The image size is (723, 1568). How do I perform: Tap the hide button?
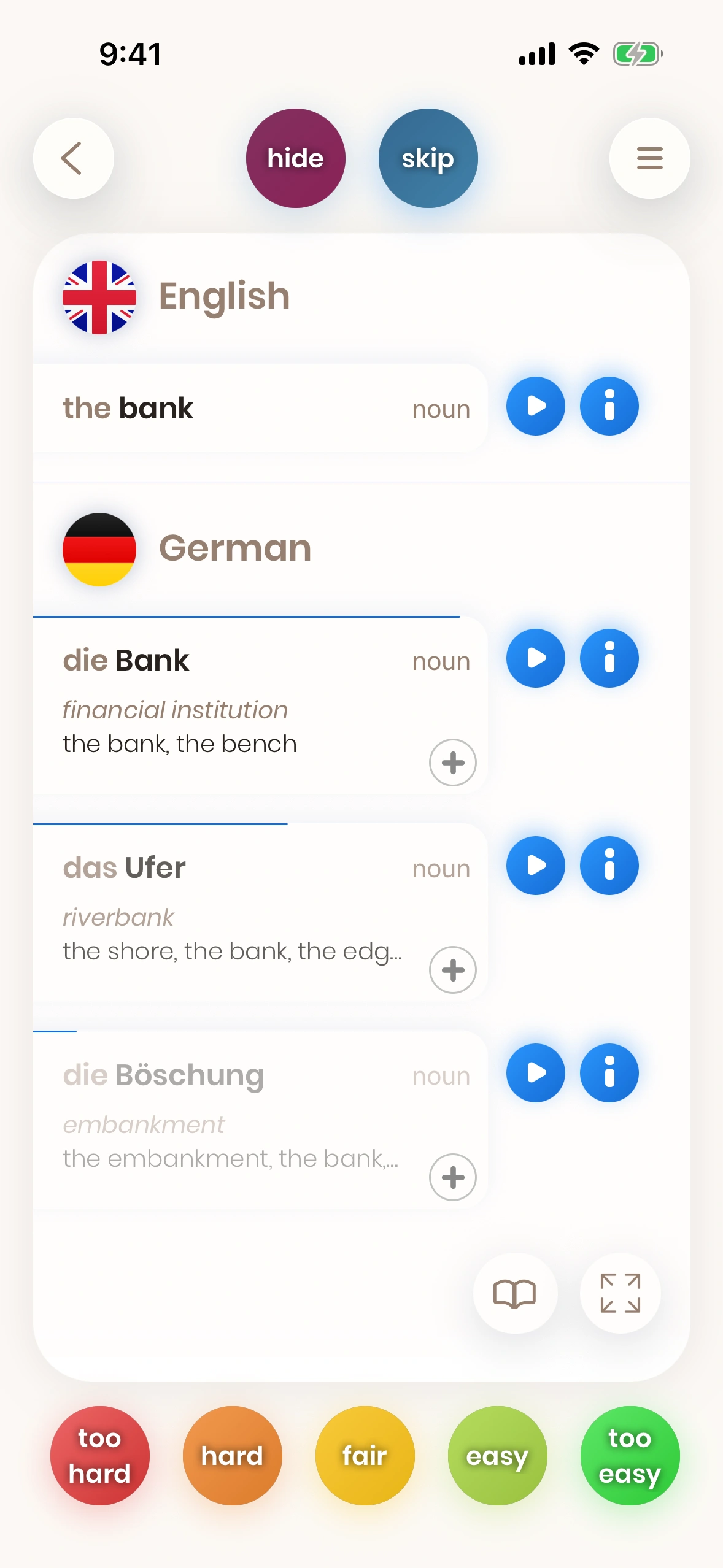295,158
